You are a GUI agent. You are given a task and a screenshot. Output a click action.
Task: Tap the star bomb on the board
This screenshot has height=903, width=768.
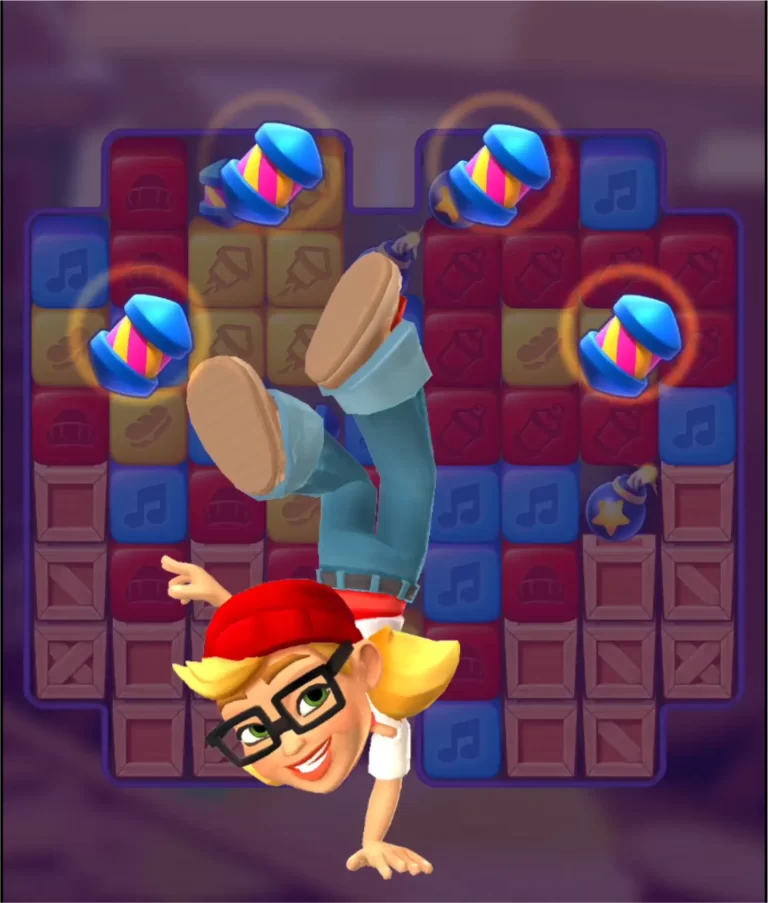pos(617,509)
